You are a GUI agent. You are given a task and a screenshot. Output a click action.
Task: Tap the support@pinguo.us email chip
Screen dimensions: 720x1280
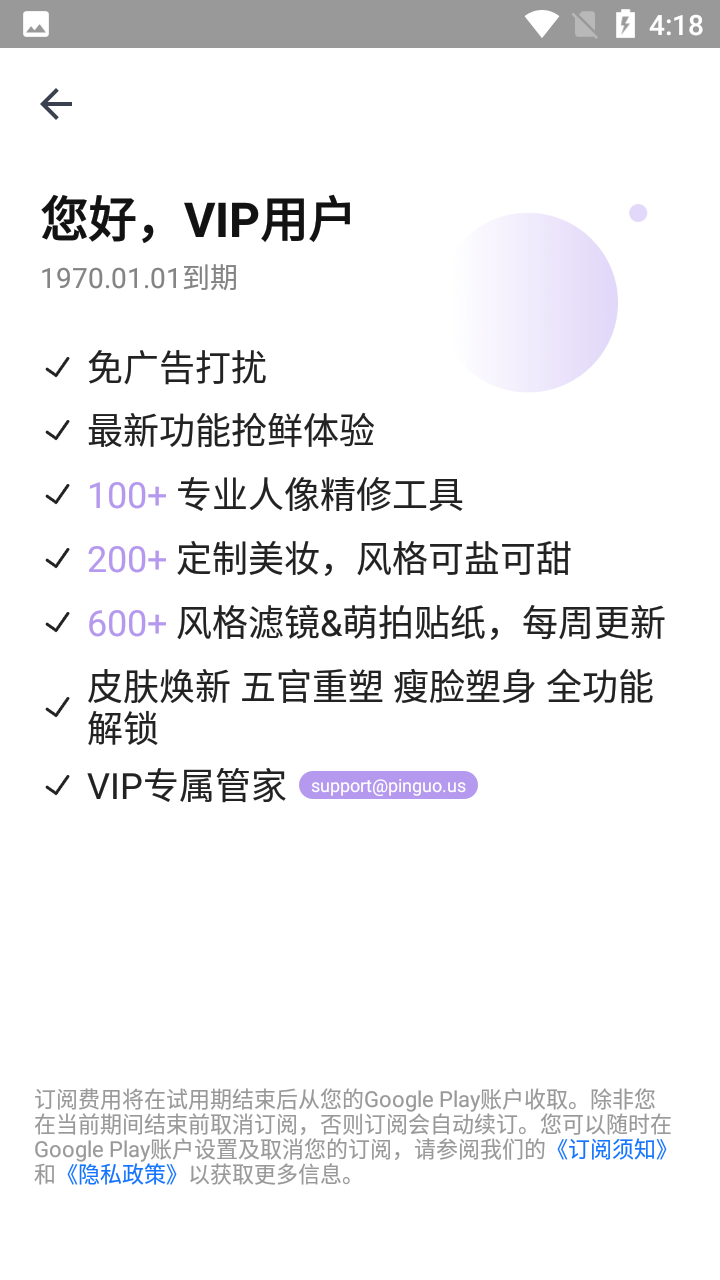388,786
